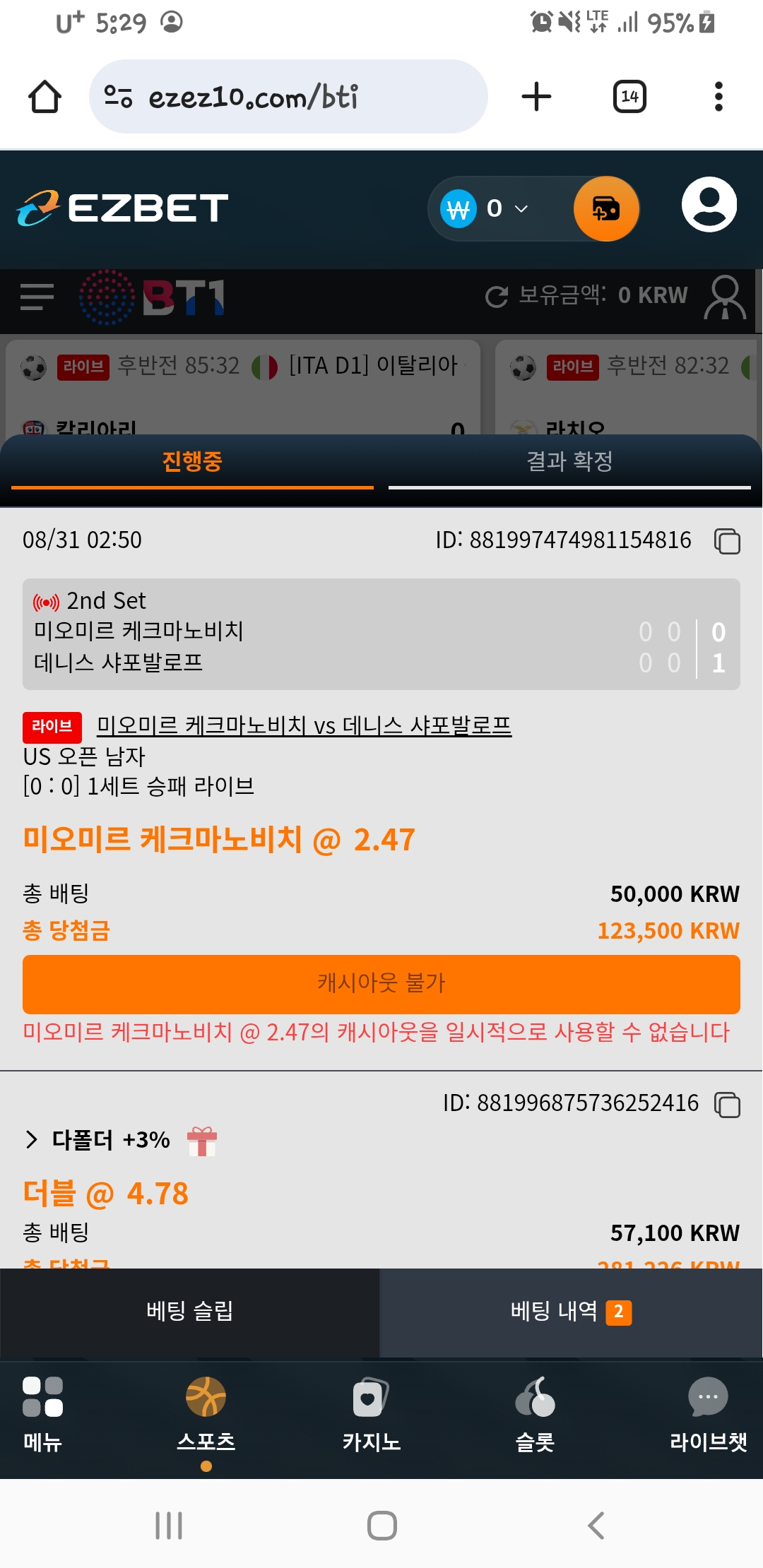The height and width of the screenshot is (1568, 763).
Task: Open the profile avatar in EZBET header
Action: pyautogui.click(x=709, y=205)
